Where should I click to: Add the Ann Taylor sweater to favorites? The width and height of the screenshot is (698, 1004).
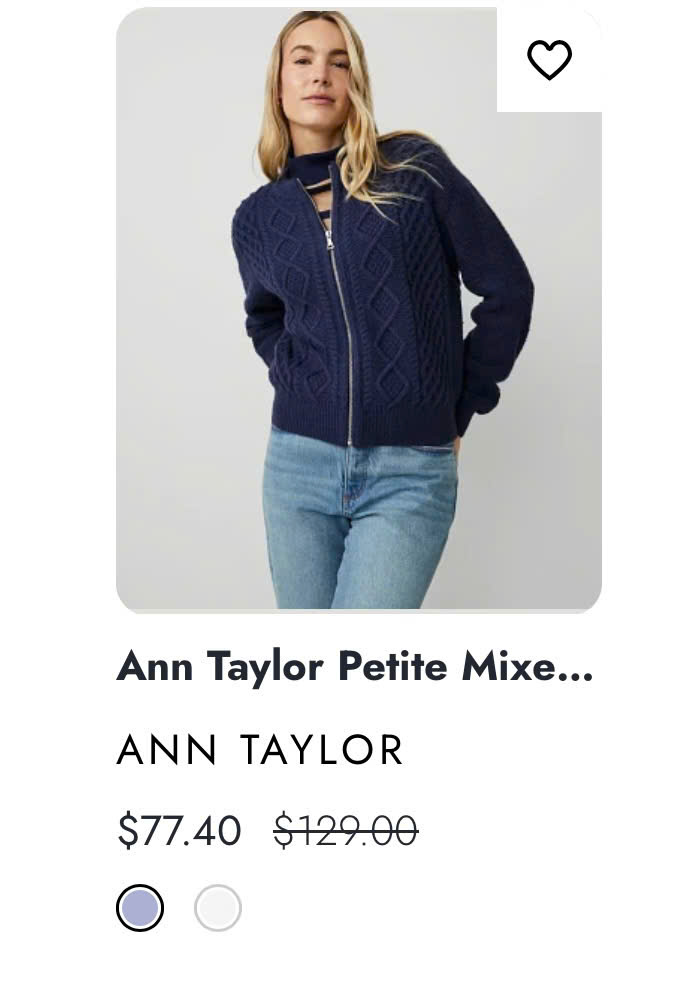549,60
